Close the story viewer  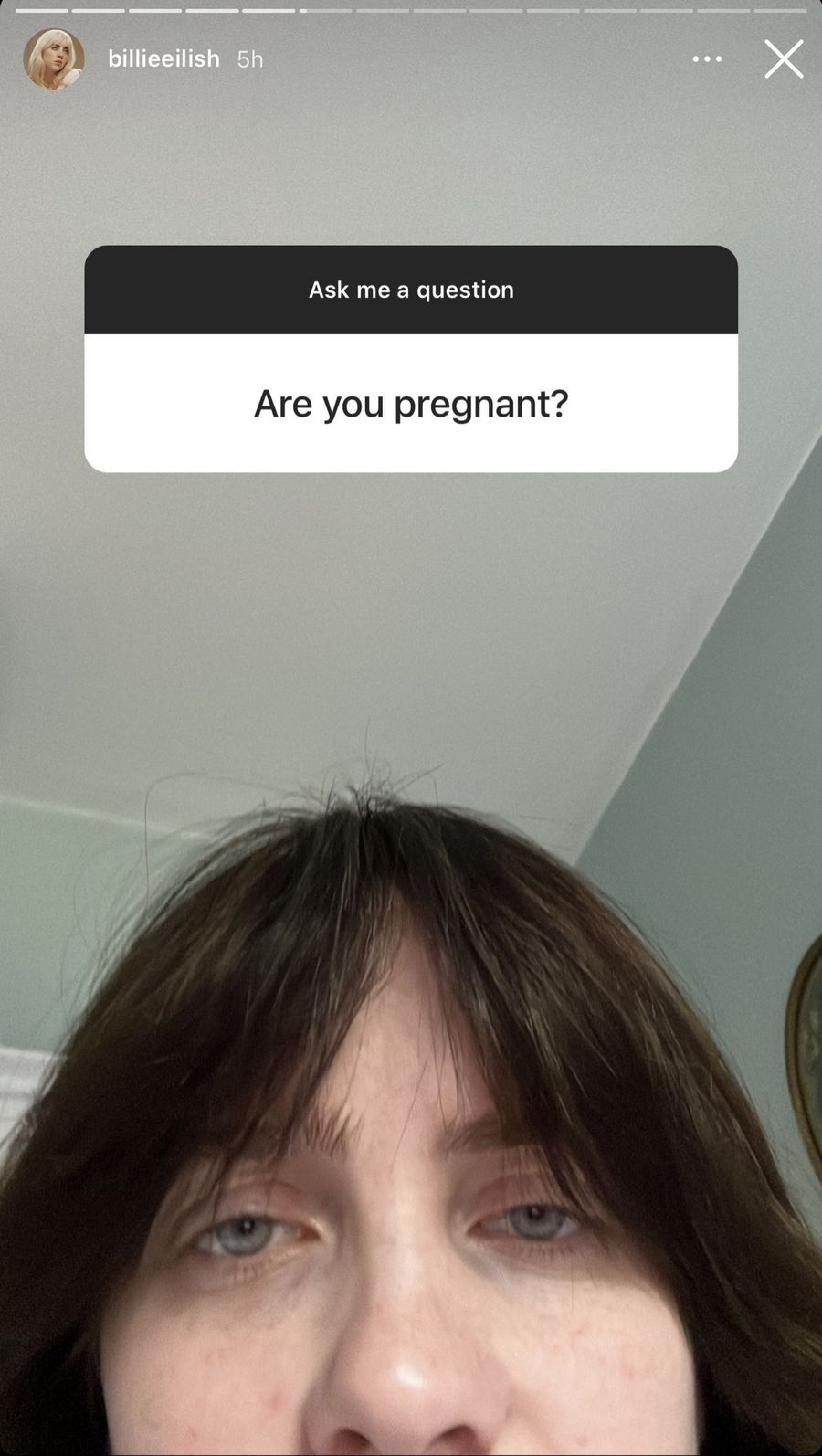coord(784,59)
